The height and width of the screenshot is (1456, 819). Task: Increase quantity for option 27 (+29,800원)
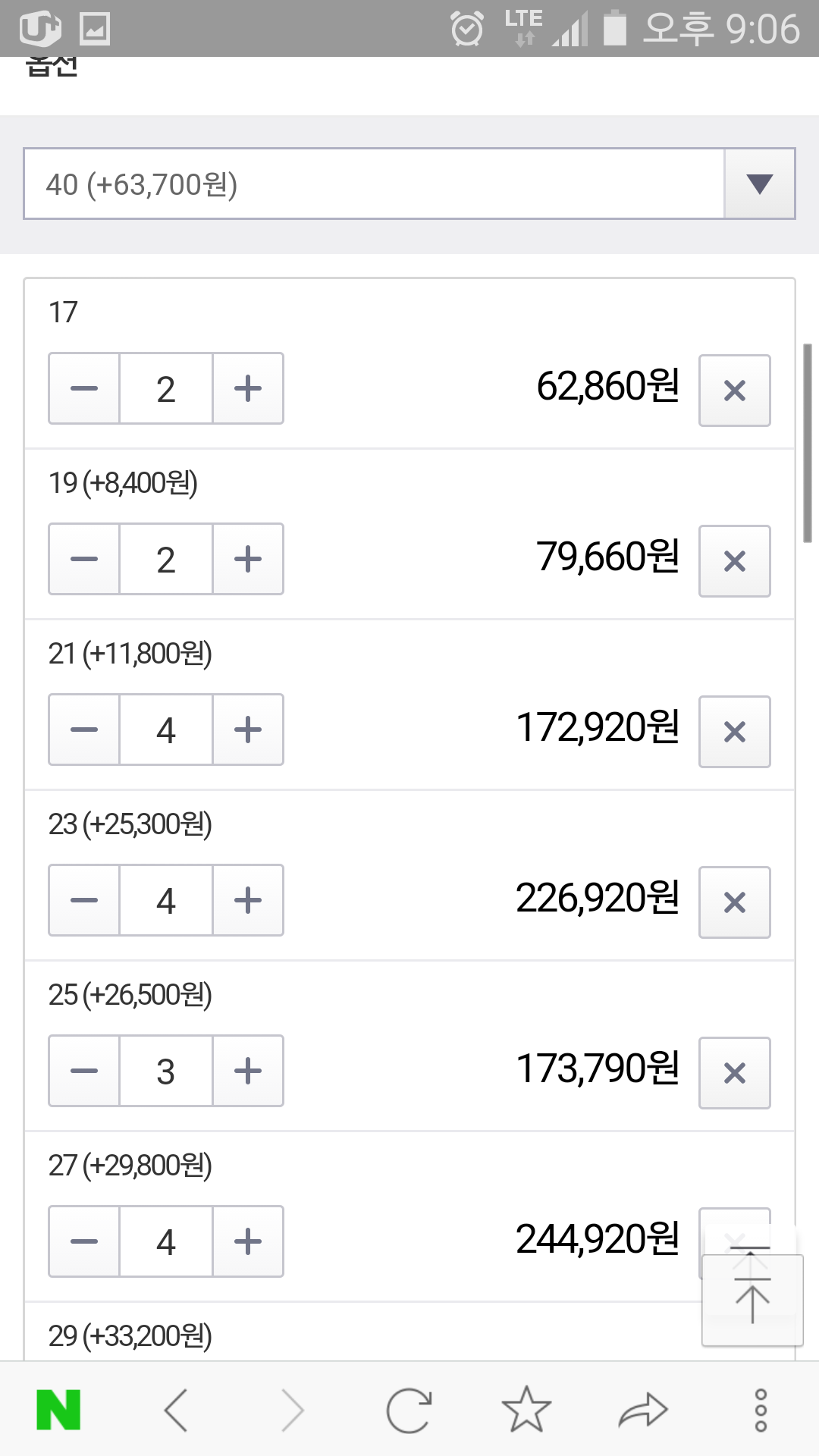pos(248,1241)
